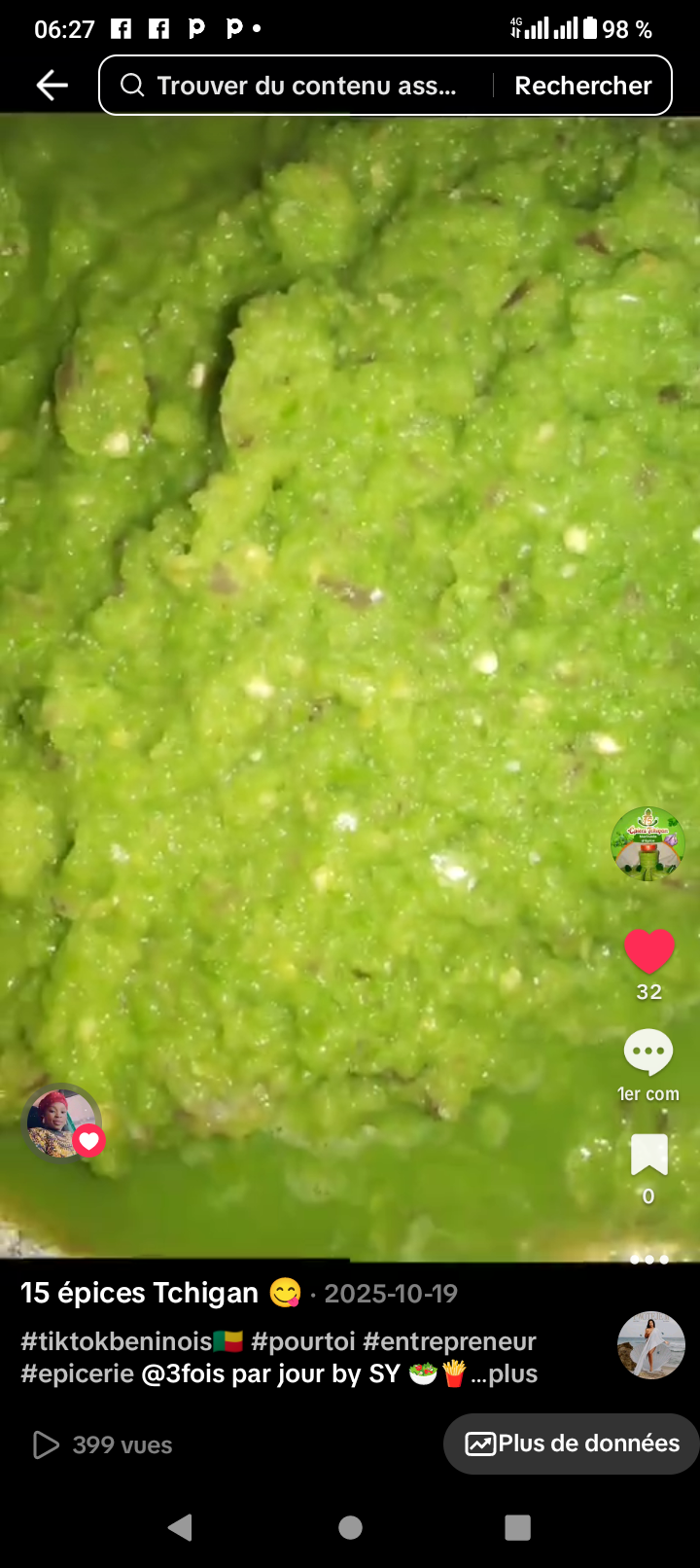Open the comments bubble
The image size is (700, 1568).
648,1052
